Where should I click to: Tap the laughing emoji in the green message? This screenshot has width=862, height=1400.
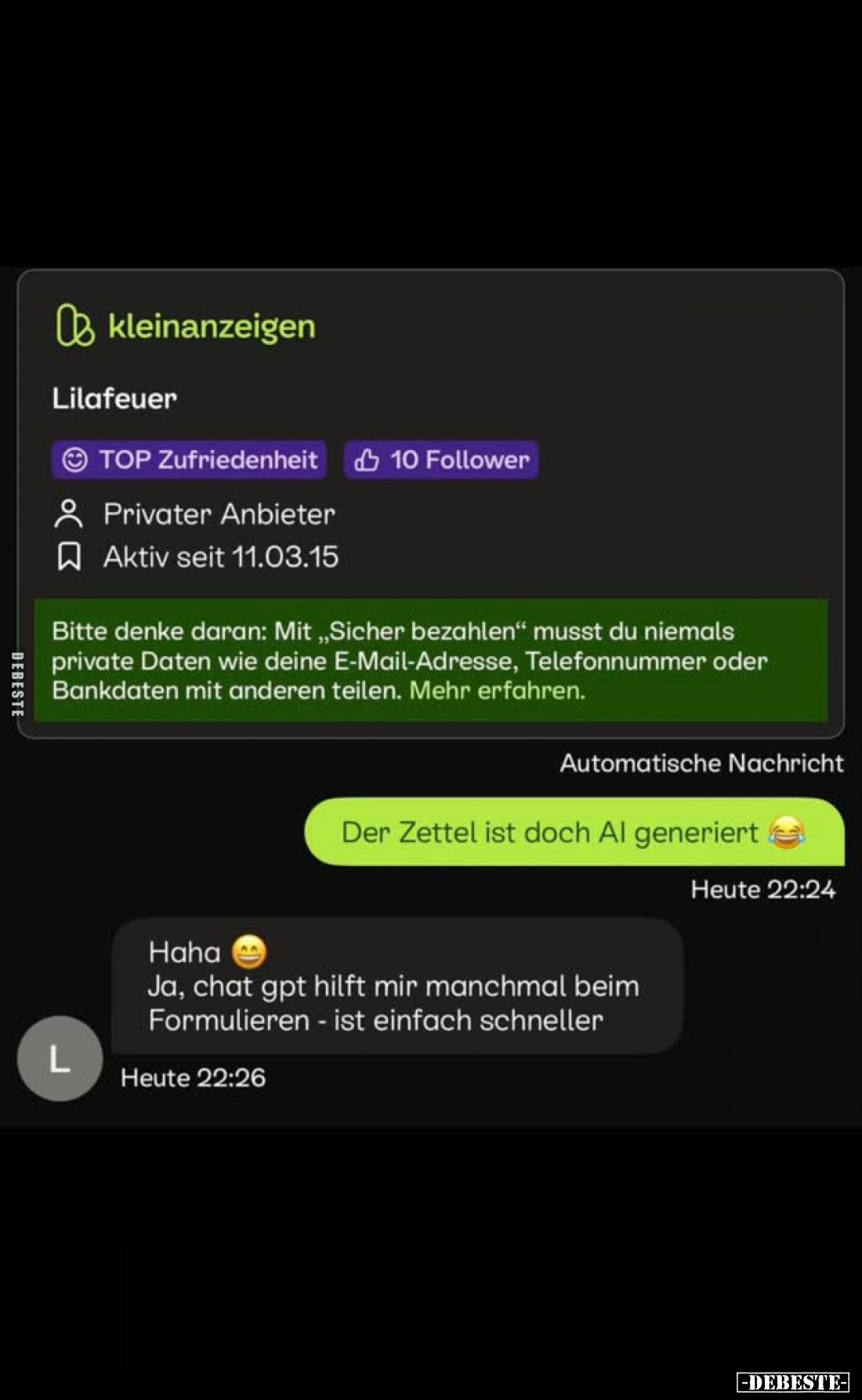coord(786,833)
